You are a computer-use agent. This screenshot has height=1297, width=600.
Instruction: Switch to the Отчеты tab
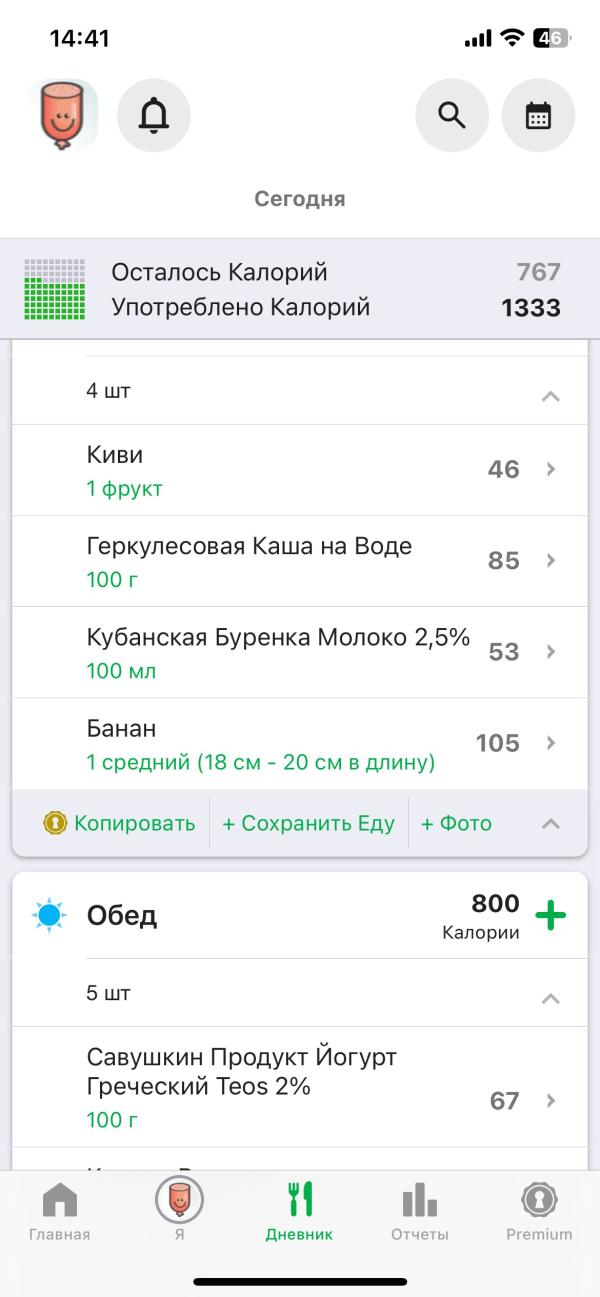pos(419,1210)
